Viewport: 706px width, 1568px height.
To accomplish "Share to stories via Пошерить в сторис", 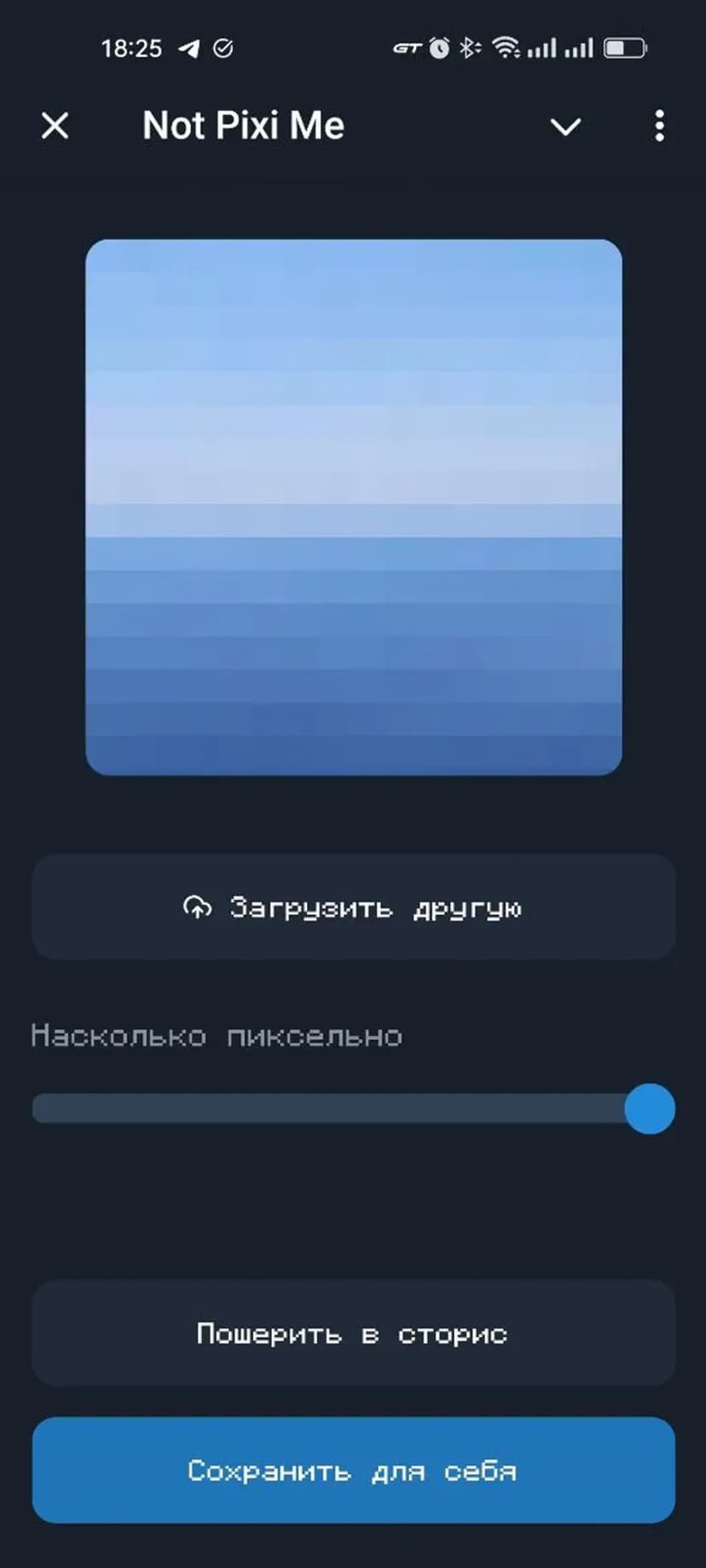I will pos(353,1334).
